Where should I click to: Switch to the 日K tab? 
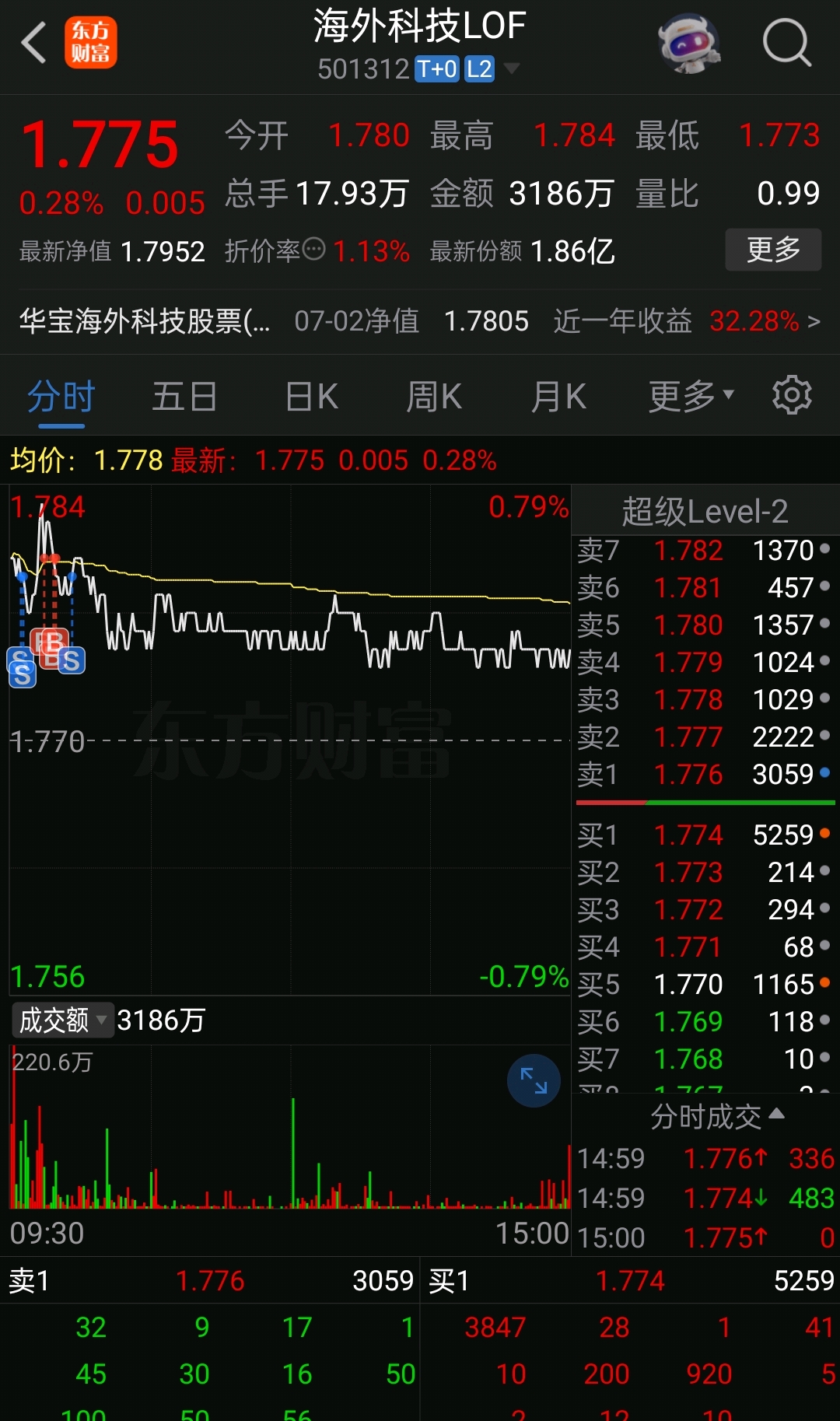coord(310,395)
